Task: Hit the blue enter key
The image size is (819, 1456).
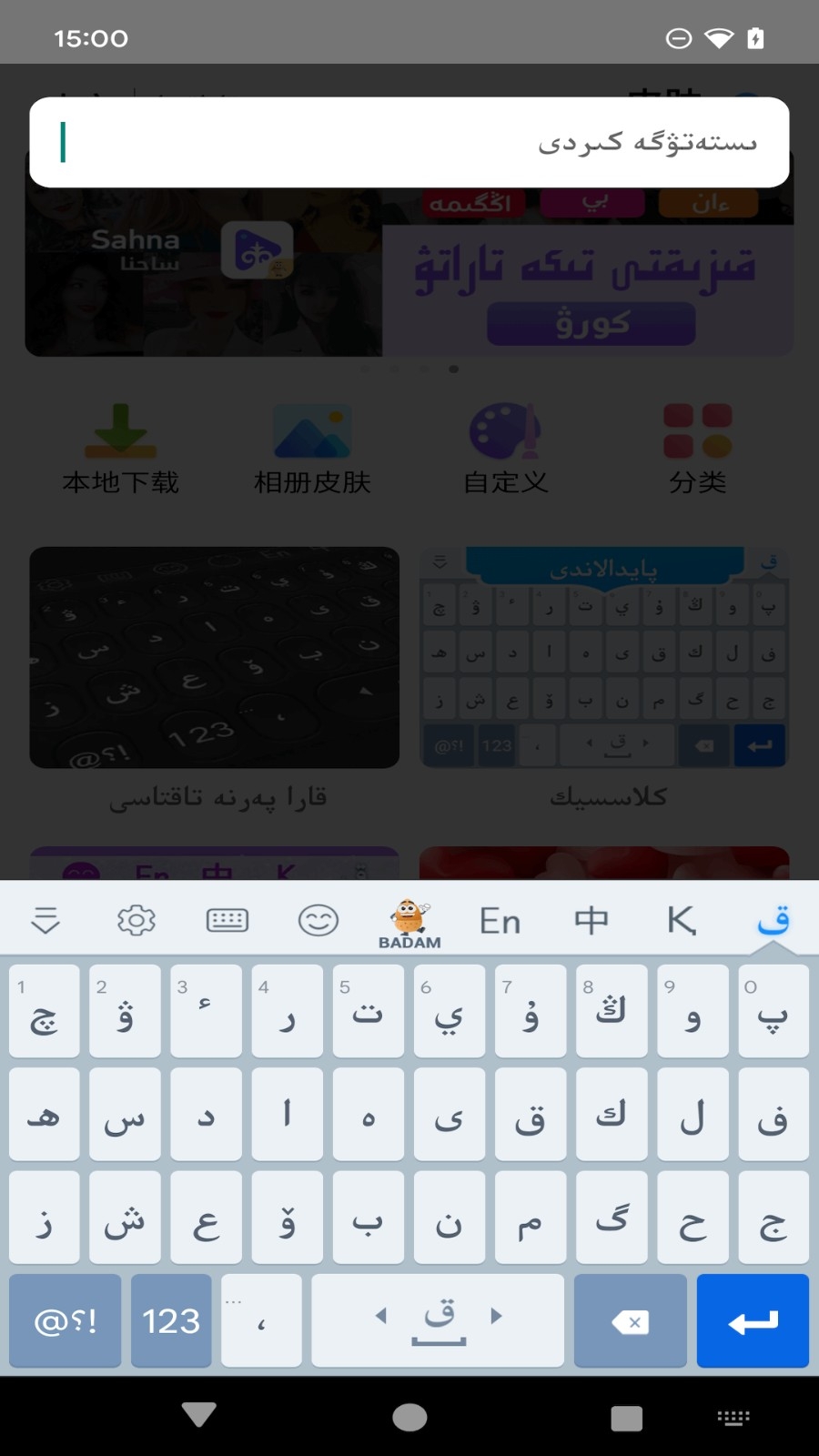Action: point(753,1321)
